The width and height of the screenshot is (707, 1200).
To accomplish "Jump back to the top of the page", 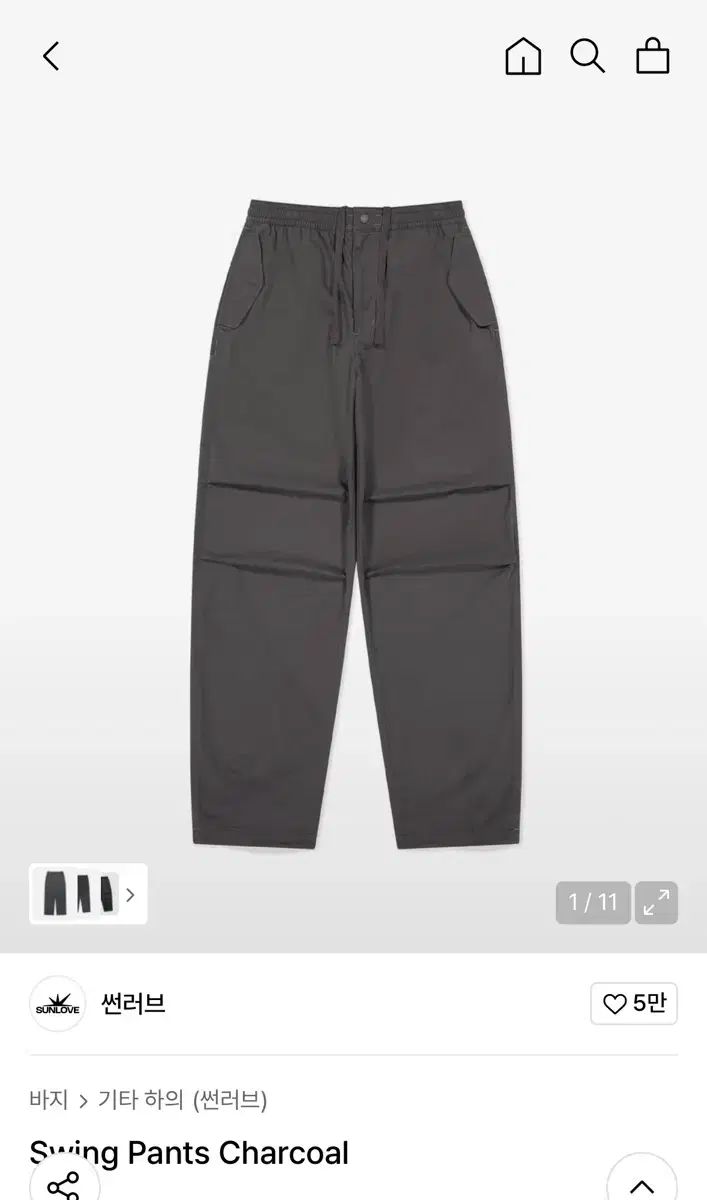I will click(641, 1185).
